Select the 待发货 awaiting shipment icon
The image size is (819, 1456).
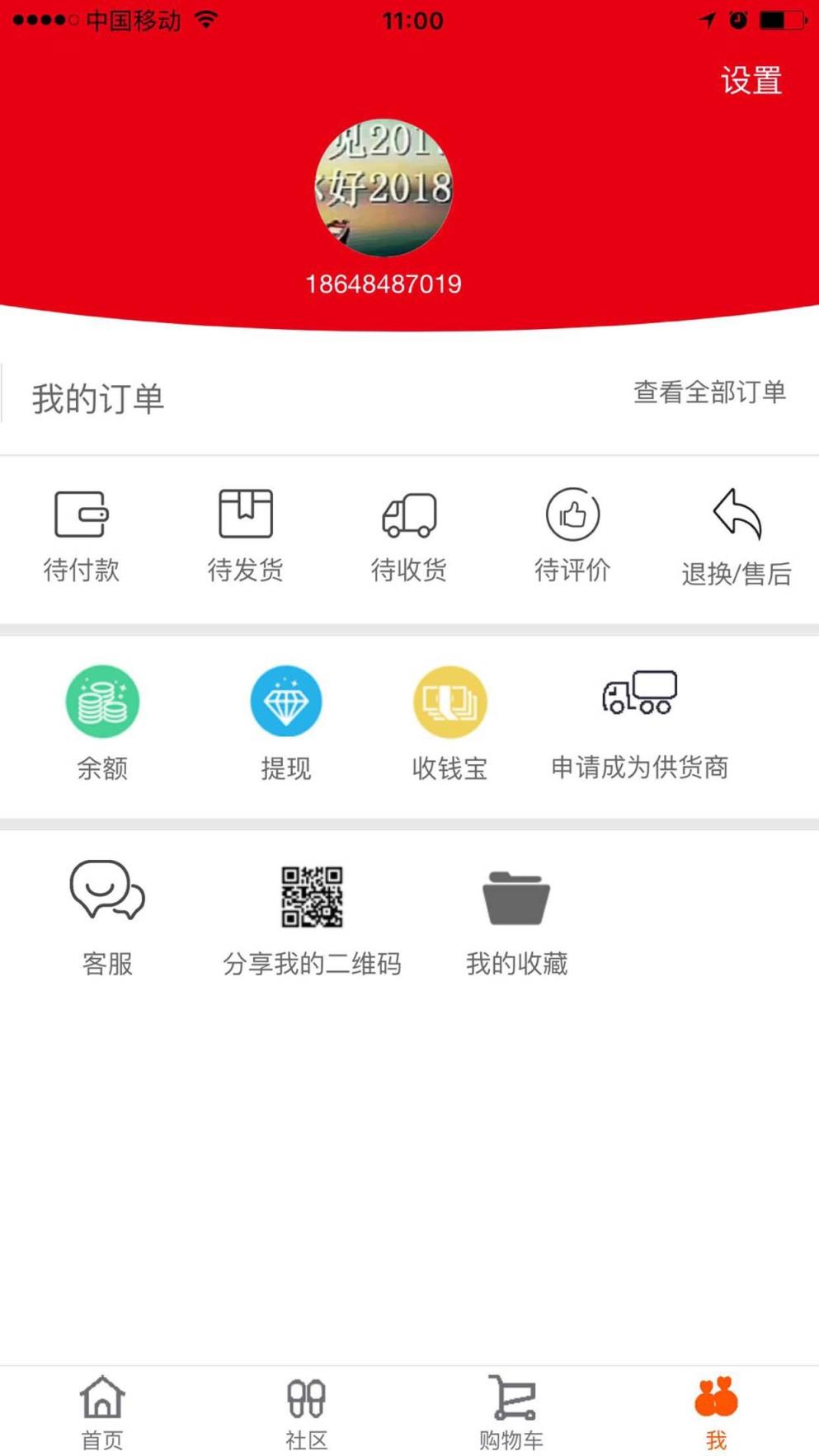click(245, 532)
